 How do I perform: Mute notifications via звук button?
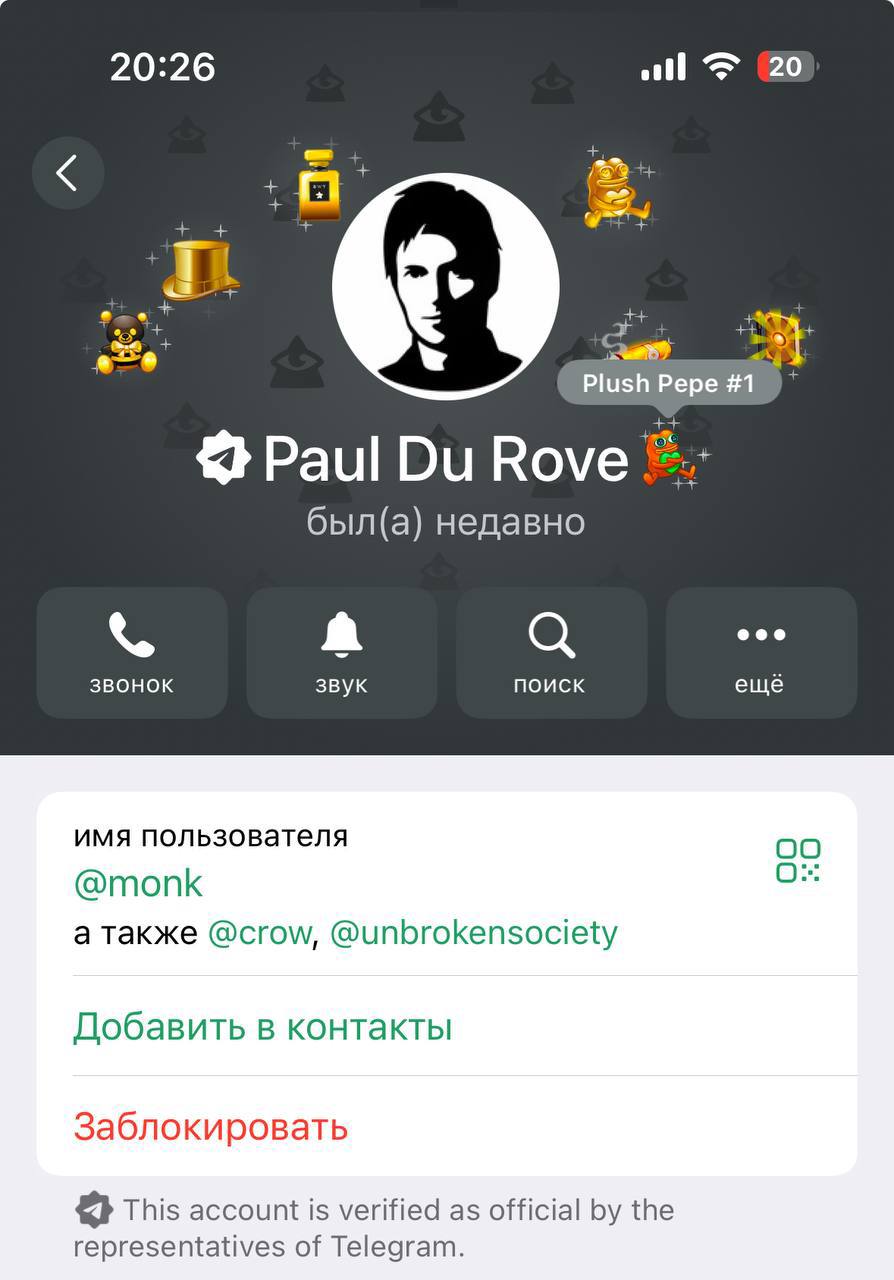pos(342,652)
